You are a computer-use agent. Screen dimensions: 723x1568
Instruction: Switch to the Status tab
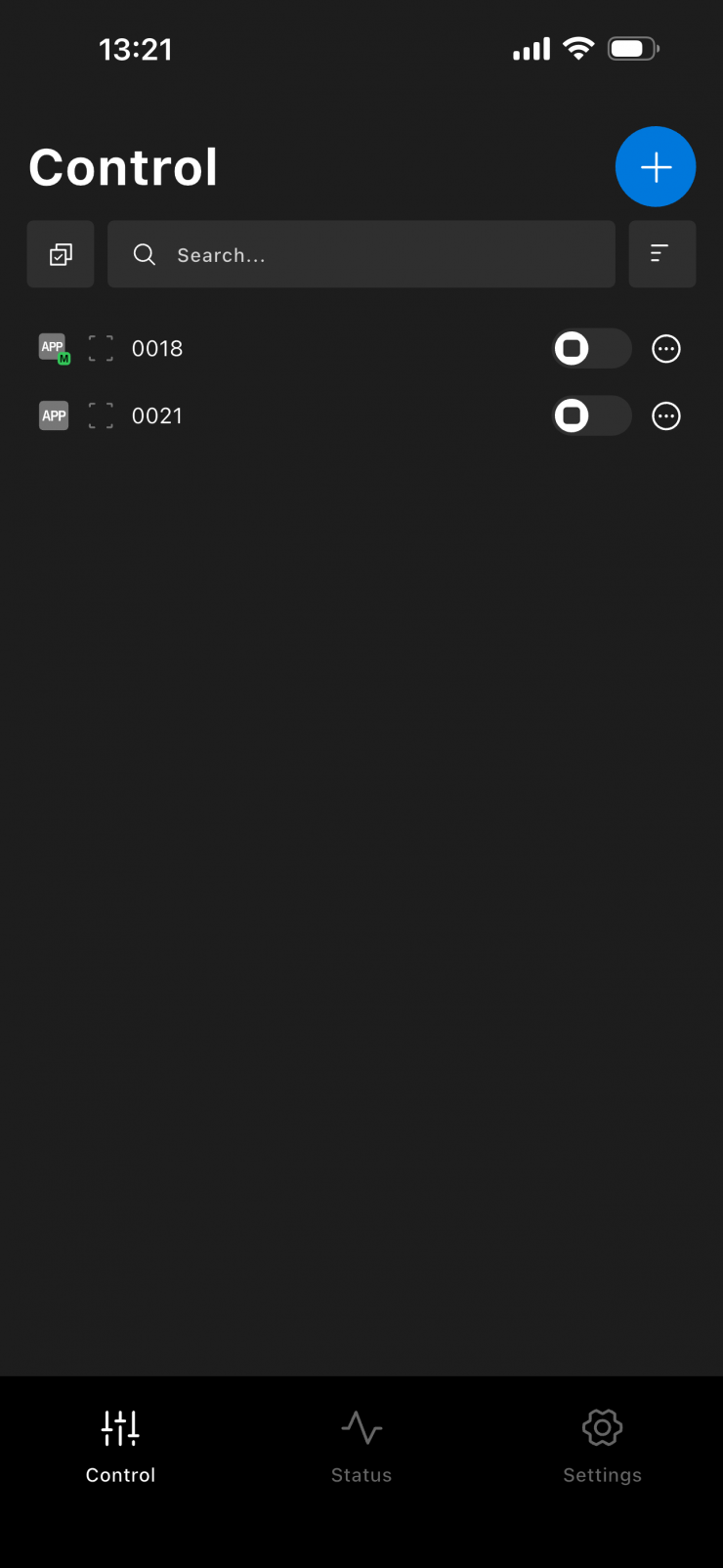361,1447
